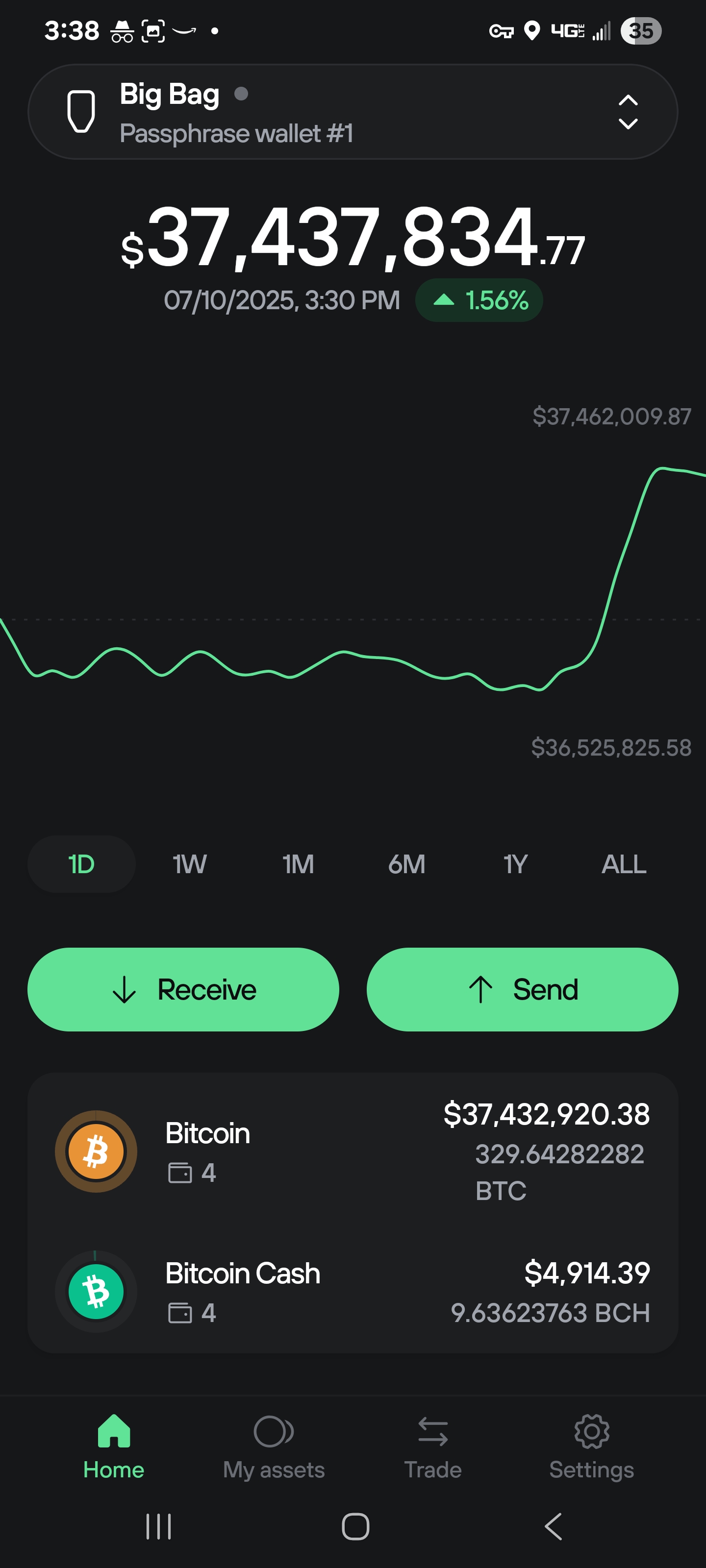Screen dimensions: 706x1568
Task: Show the 6M chart range
Action: 407,864
